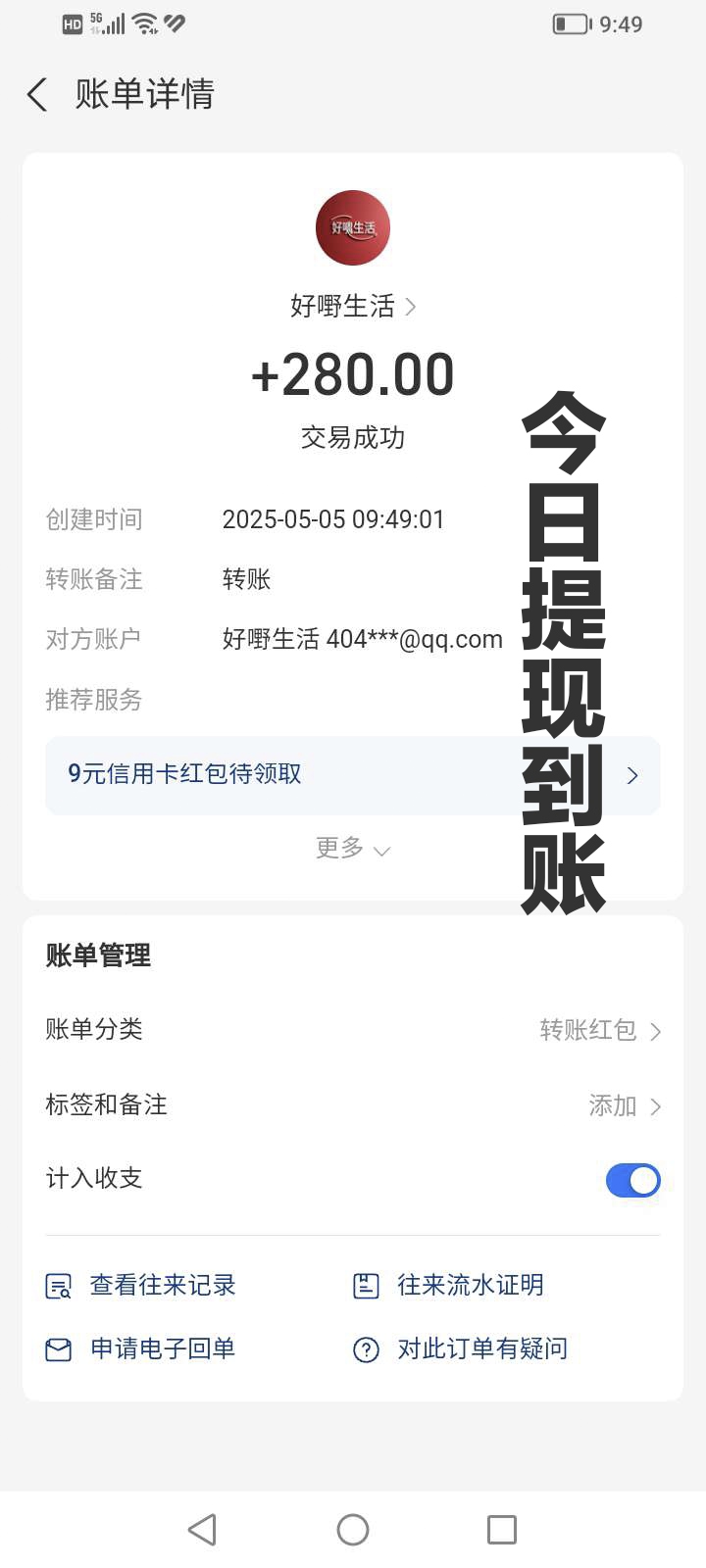Open 查看往来记录

[141, 1286]
